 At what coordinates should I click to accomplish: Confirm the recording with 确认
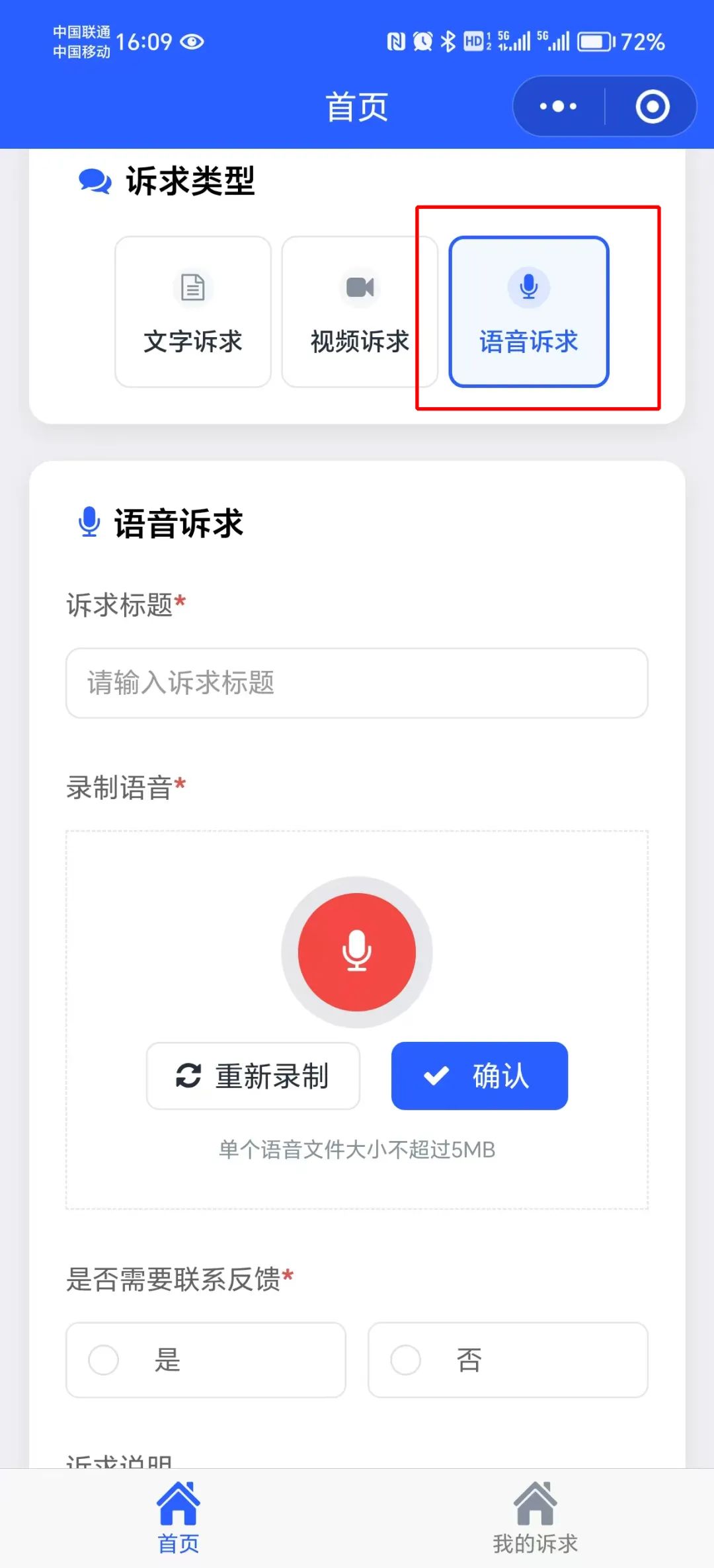click(x=479, y=1076)
